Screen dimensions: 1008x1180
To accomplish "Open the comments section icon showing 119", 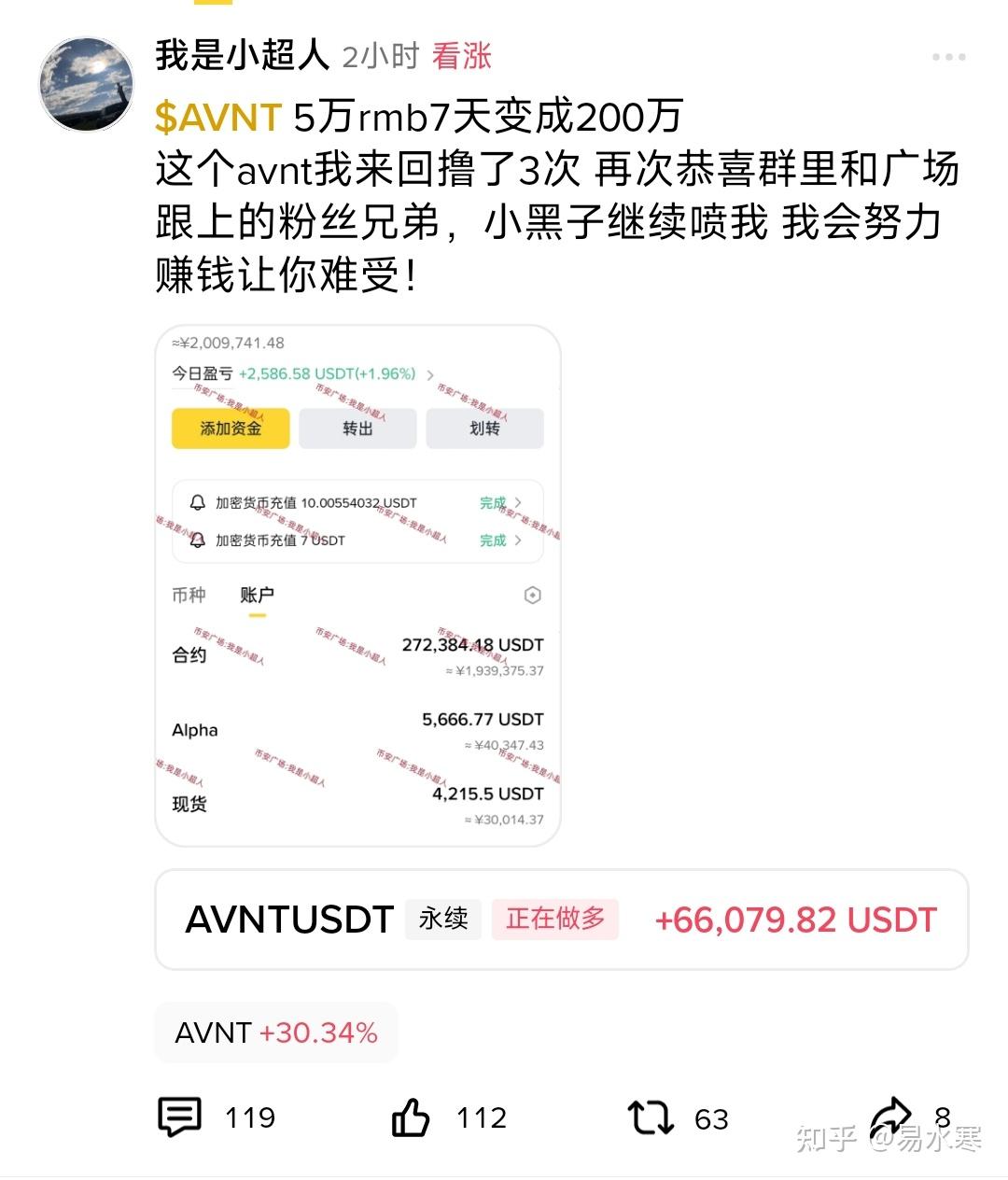I will pyautogui.click(x=182, y=1117).
